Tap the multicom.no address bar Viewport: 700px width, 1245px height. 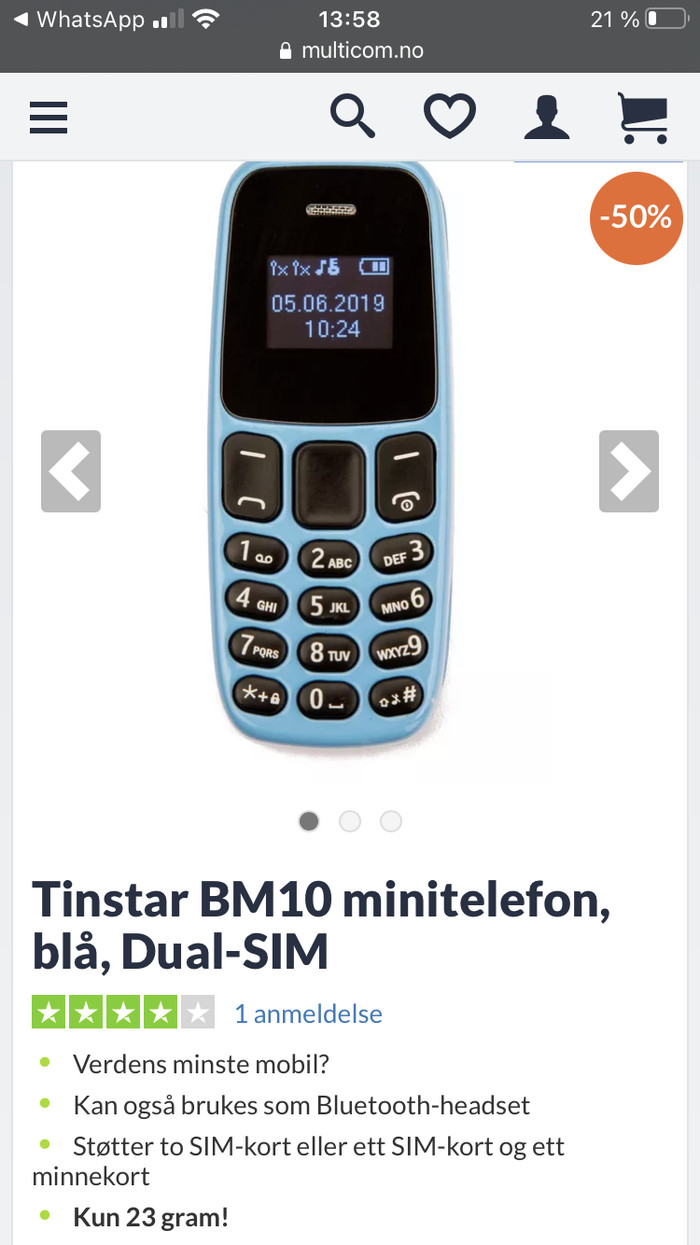[350, 50]
